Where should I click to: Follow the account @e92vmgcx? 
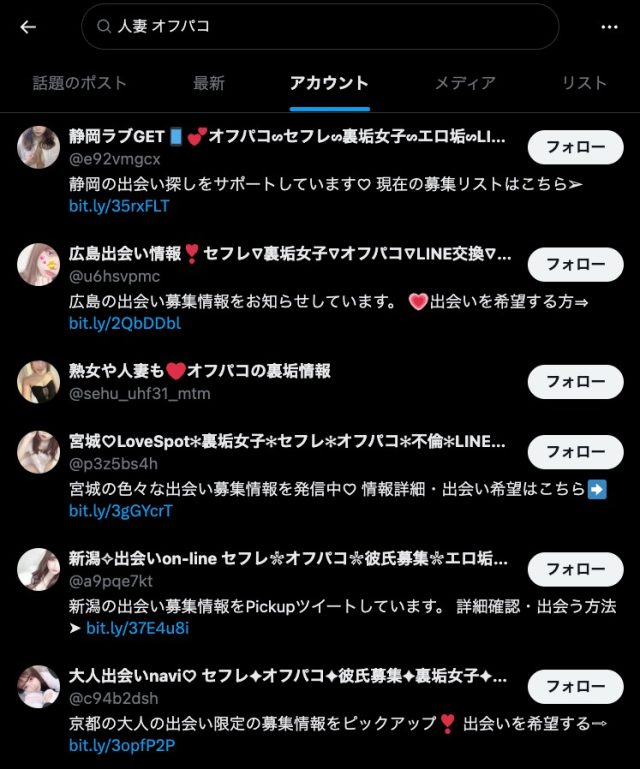[575, 147]
